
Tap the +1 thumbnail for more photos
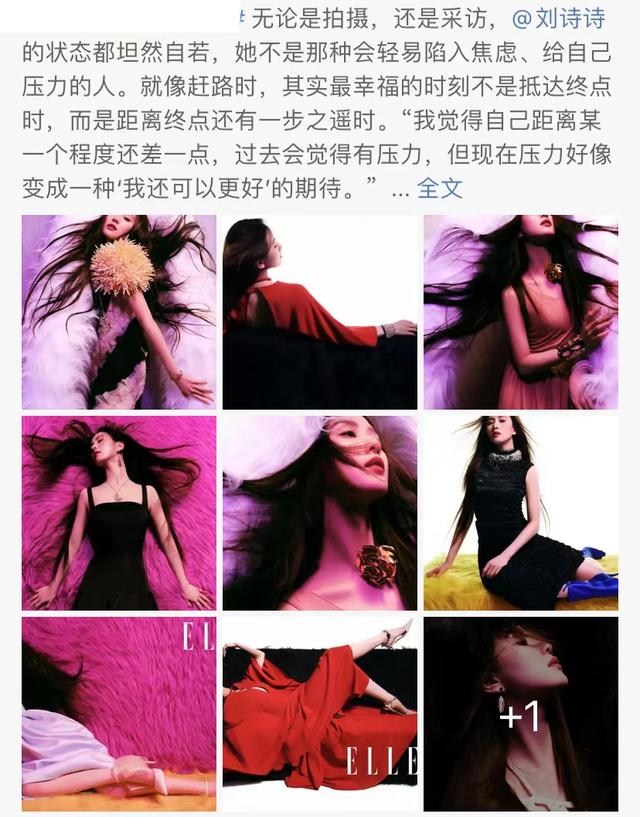click(x=521, y=714)
